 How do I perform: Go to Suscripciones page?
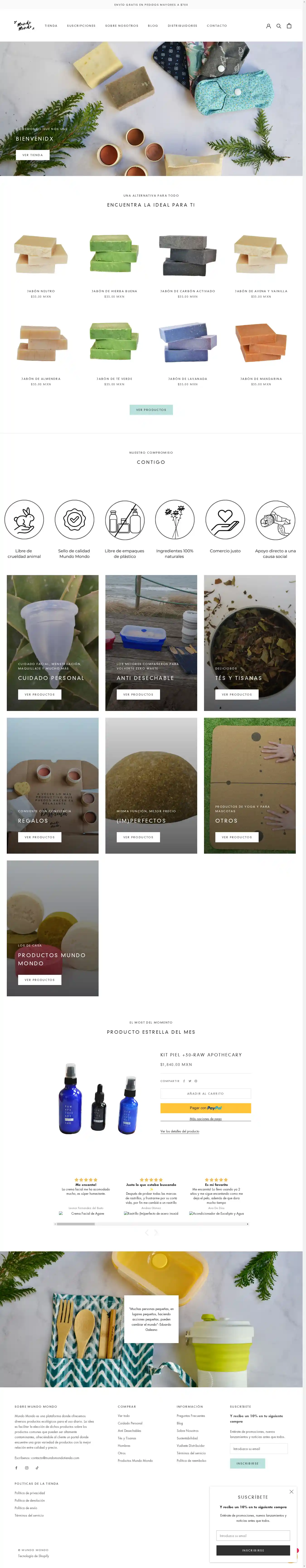(81, 26)
